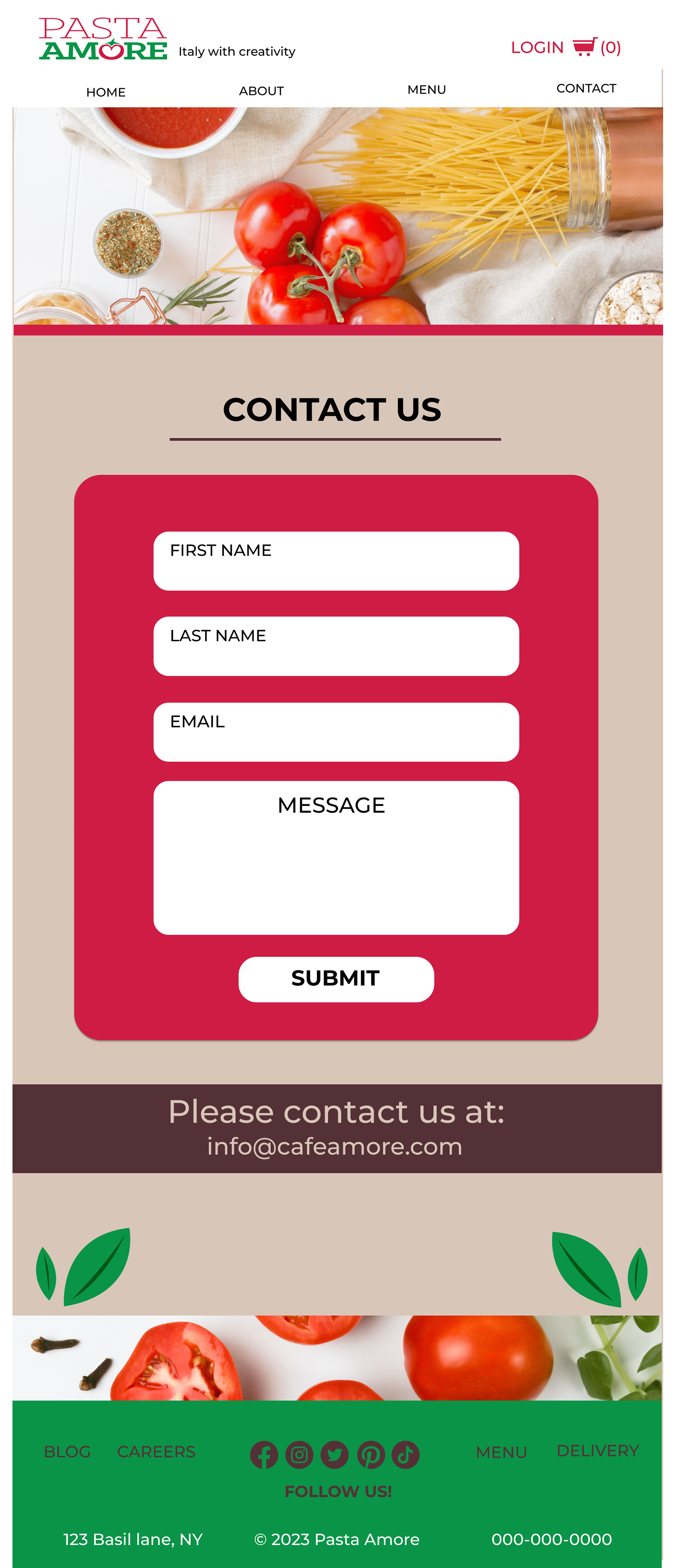Switch to the CONTACT nav item
The width and height of the screenshot is (685, 1568).
tap(586, 88)
